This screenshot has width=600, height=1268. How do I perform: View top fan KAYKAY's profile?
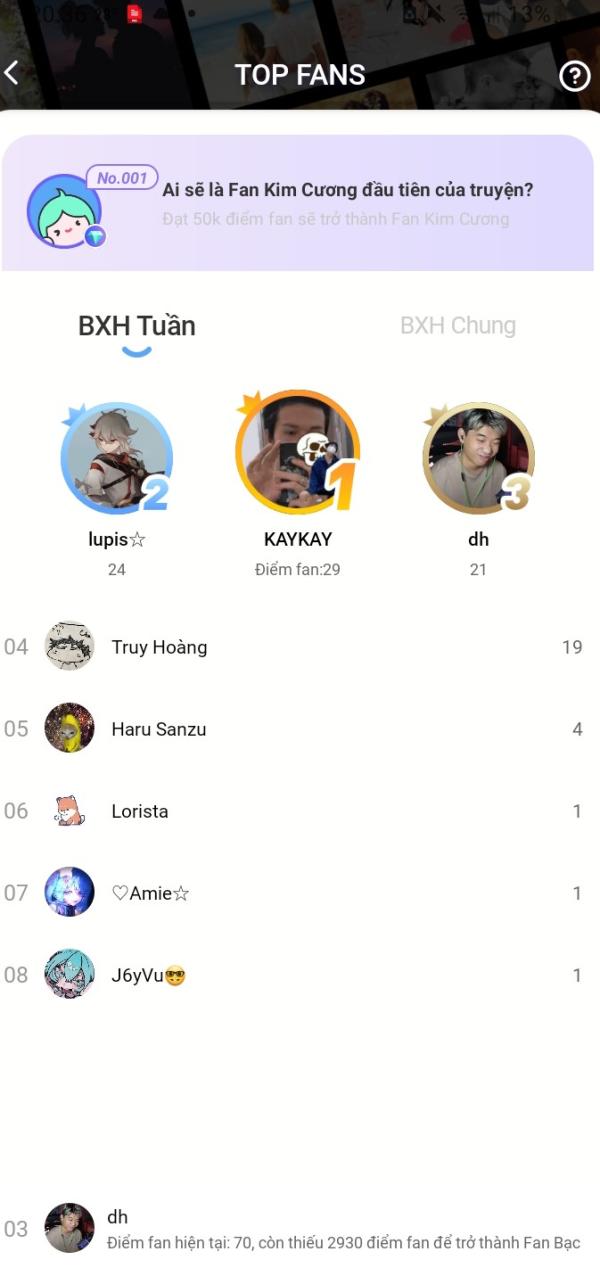[x=297, y=452]
